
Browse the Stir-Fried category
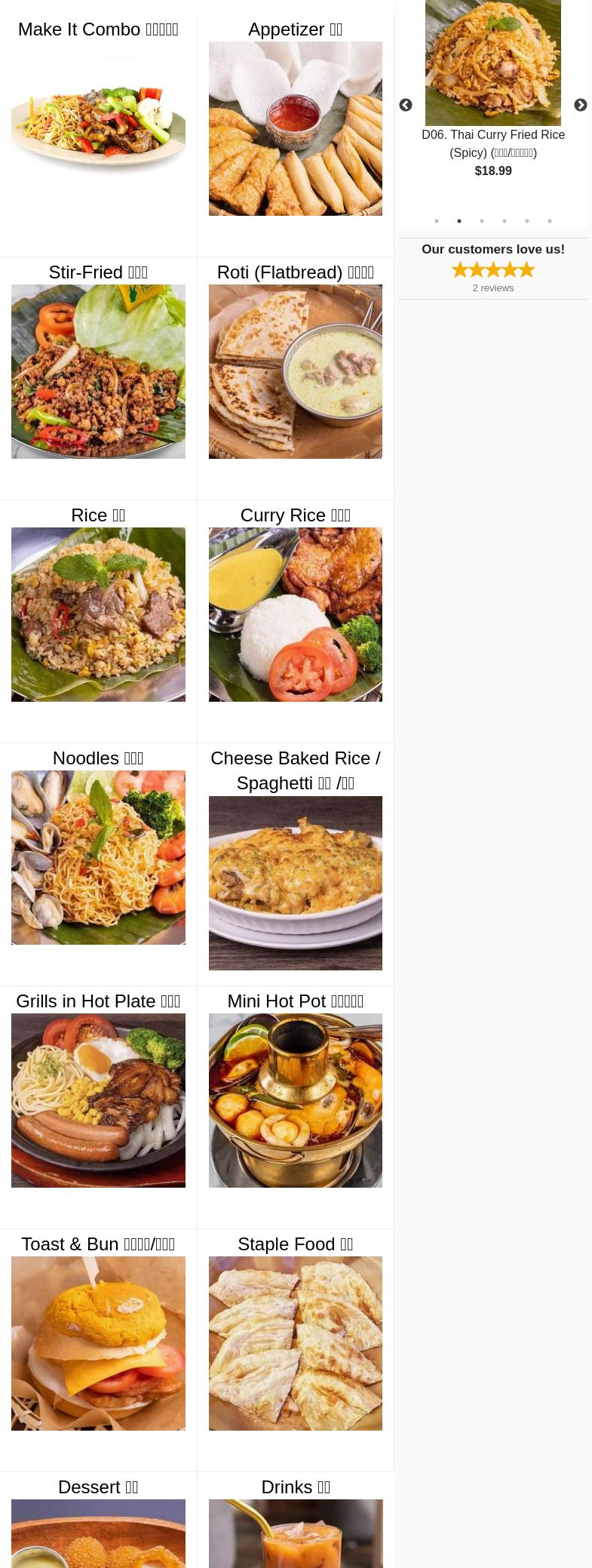tap(98, 371)
